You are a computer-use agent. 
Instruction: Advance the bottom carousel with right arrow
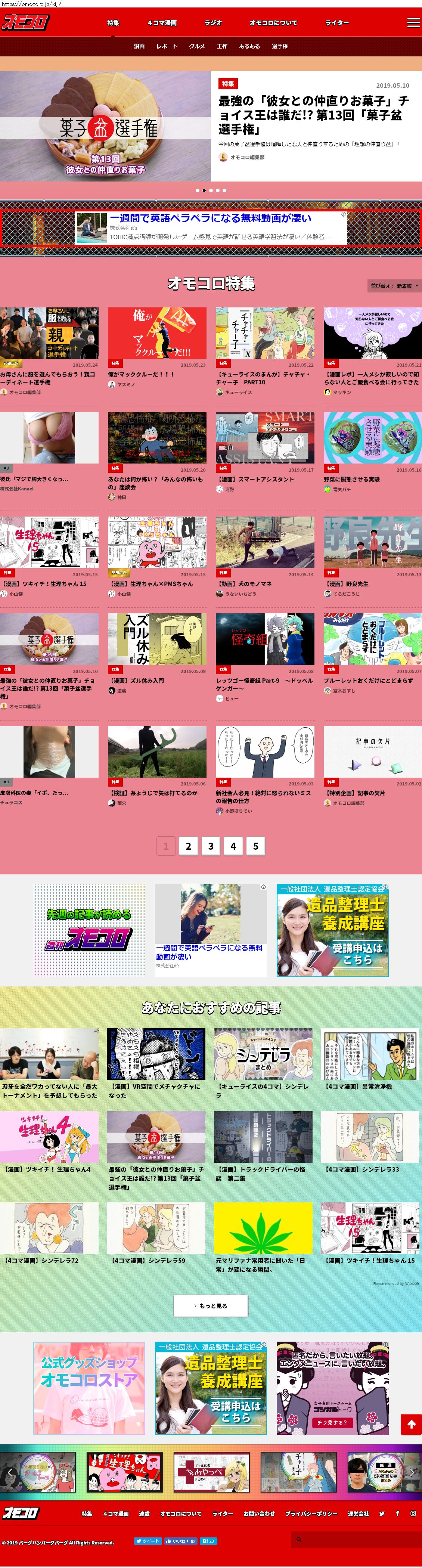click(x=412, y=1472)
